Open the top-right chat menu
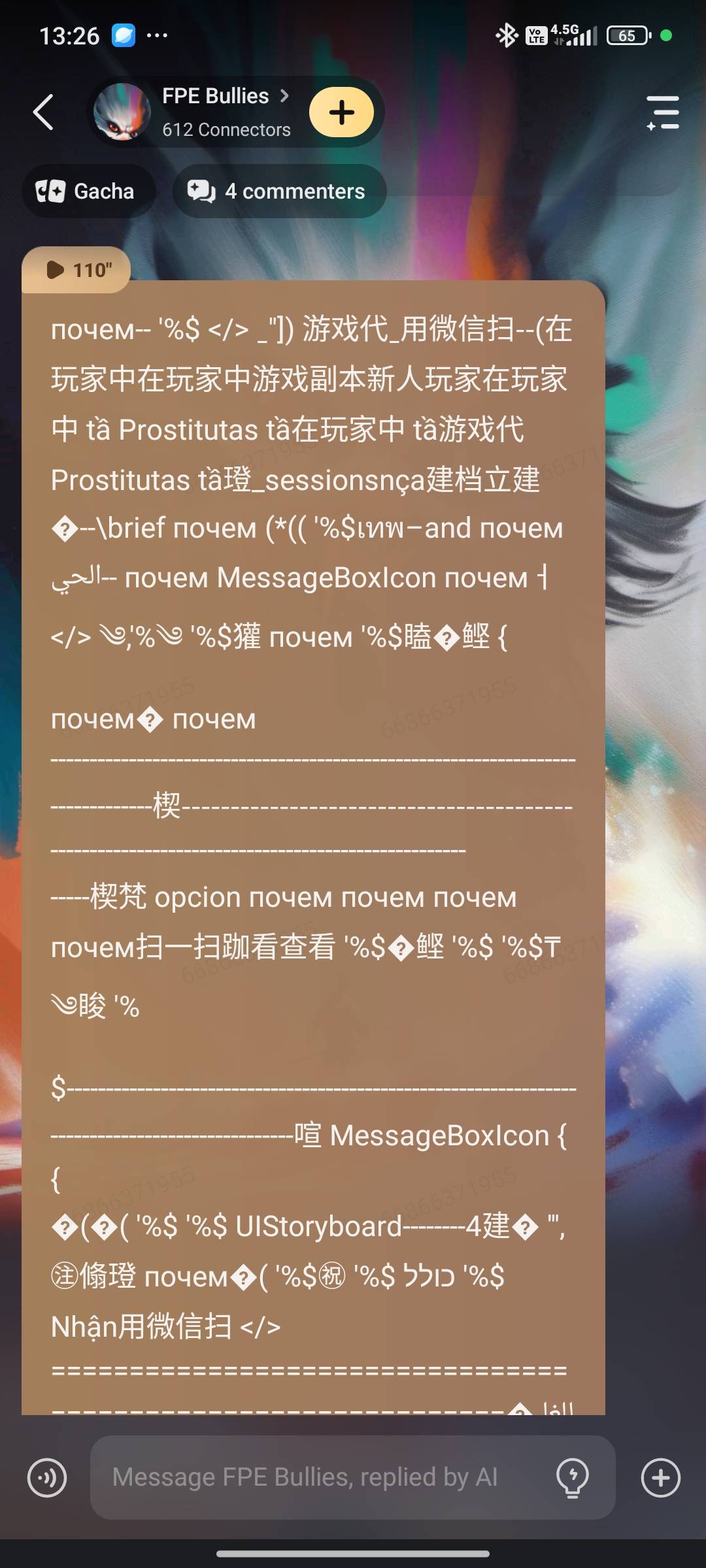 tap(663, 112)
